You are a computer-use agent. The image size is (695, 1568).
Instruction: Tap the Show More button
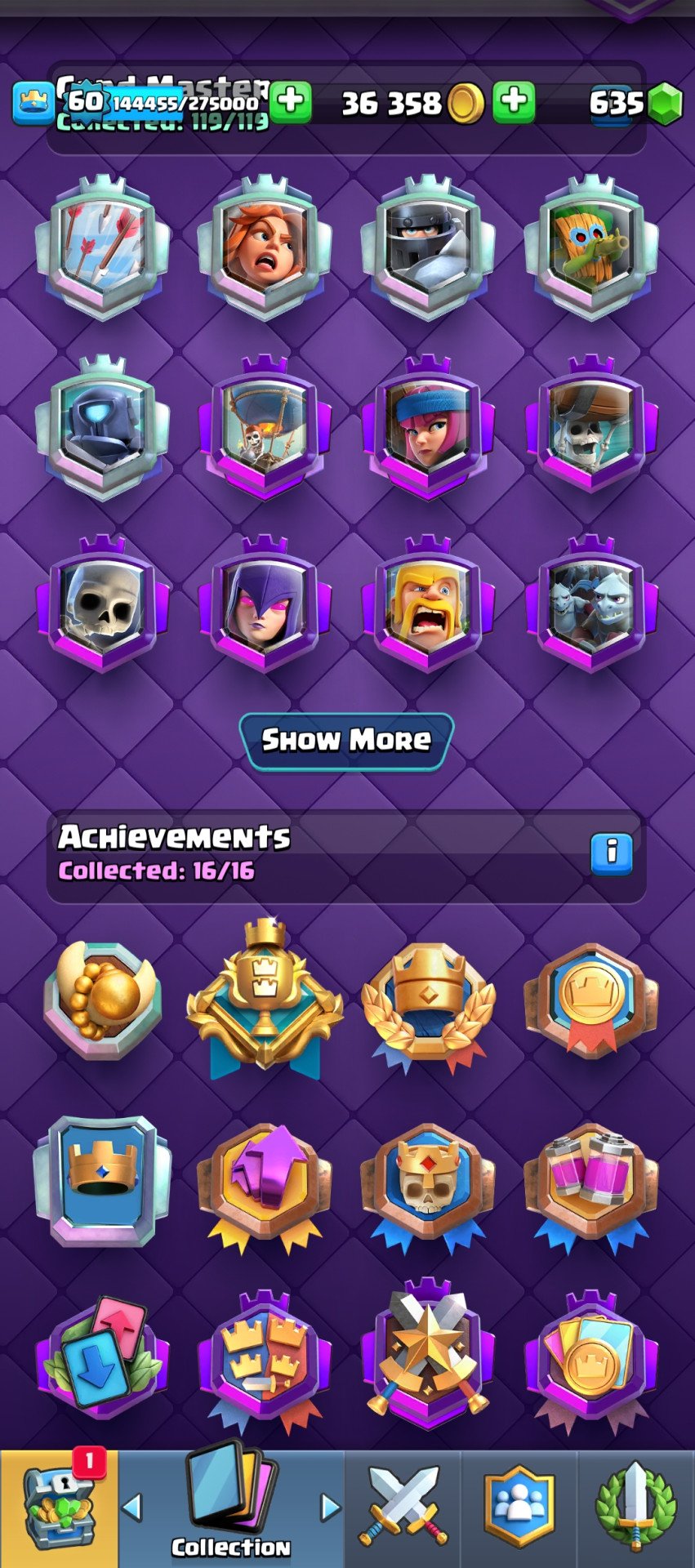[x=346, y=741]
